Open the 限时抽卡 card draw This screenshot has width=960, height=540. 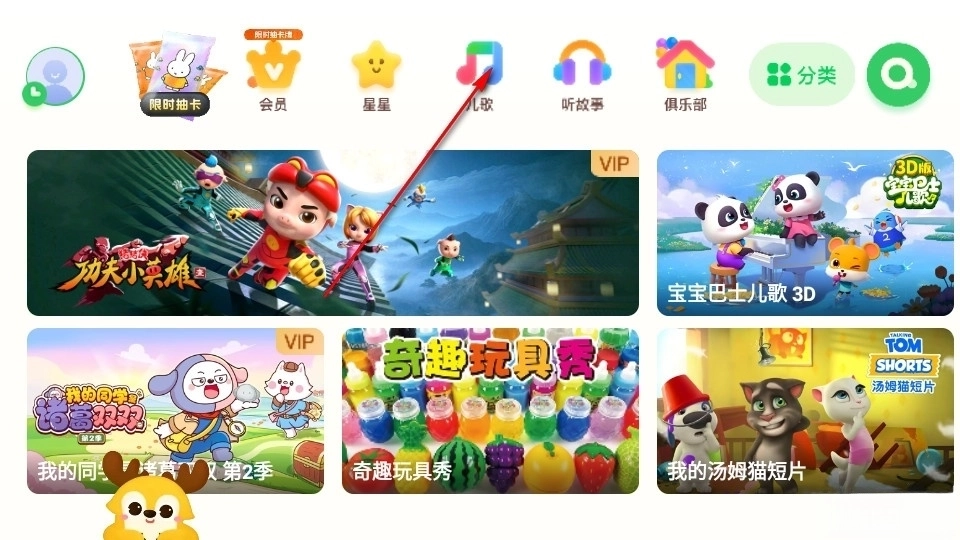(x=174, y=74)
